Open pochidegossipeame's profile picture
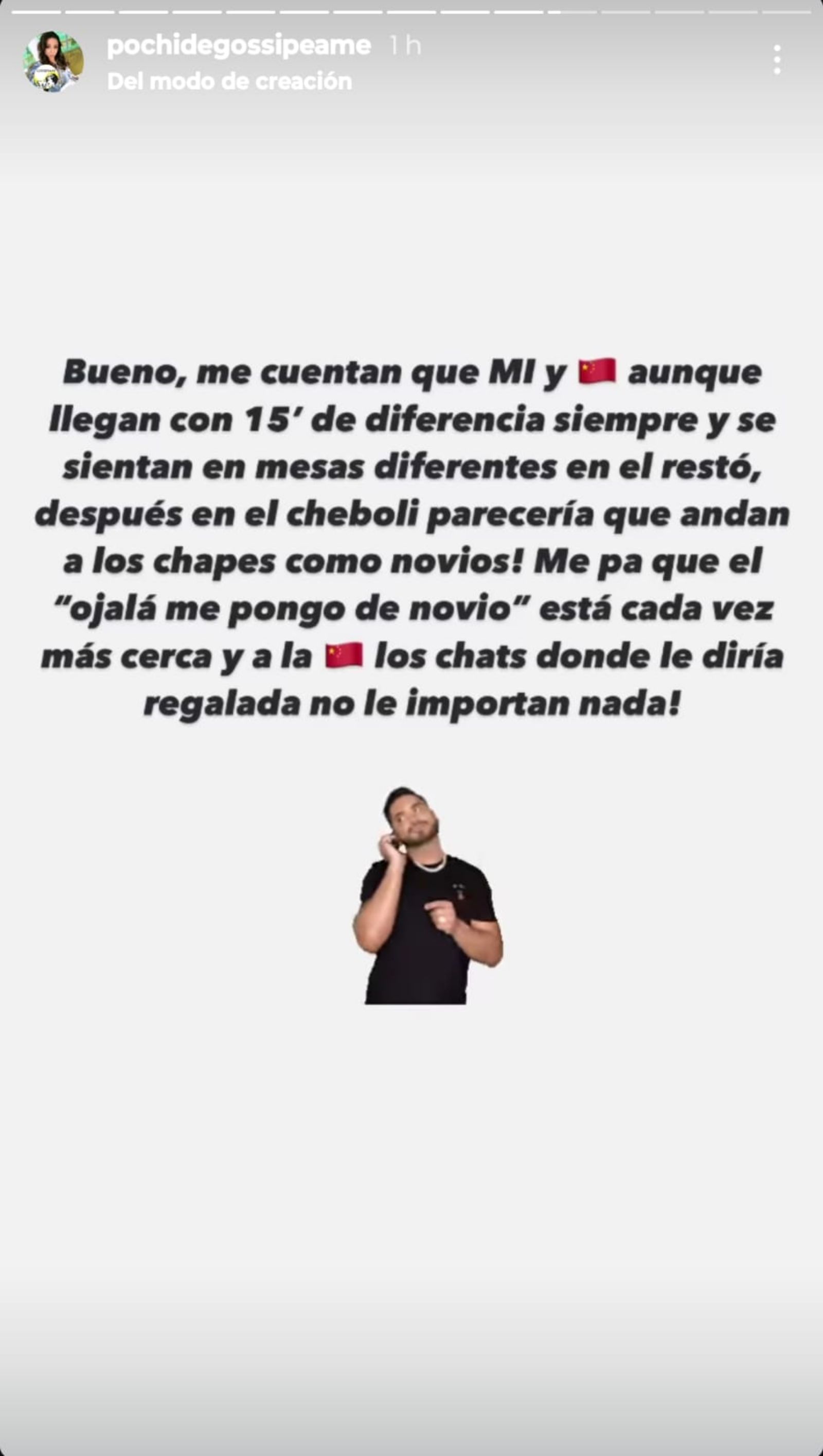This screenshot has width=823, height=1456. coord(53,62)
